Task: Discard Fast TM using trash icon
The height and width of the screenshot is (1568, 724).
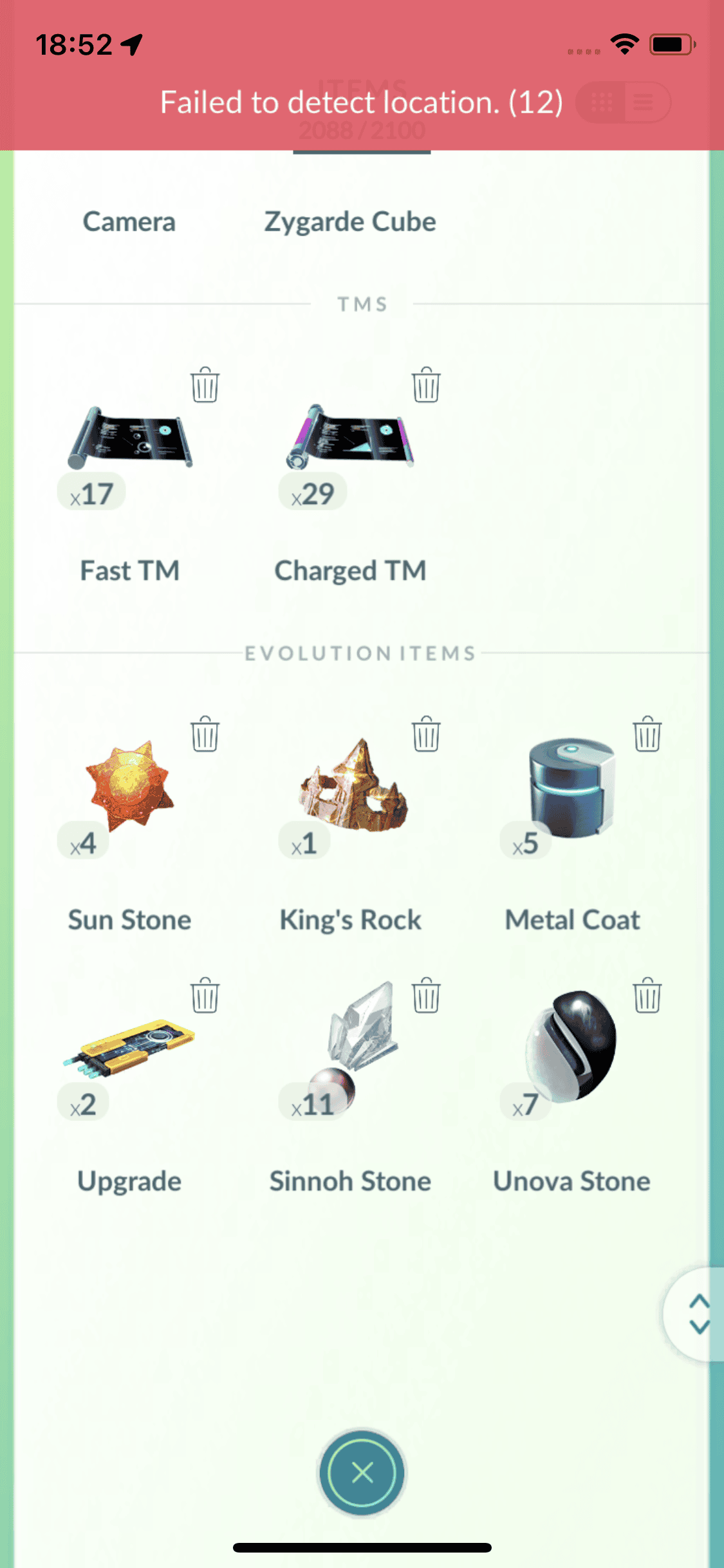Action: click(205, 385)
